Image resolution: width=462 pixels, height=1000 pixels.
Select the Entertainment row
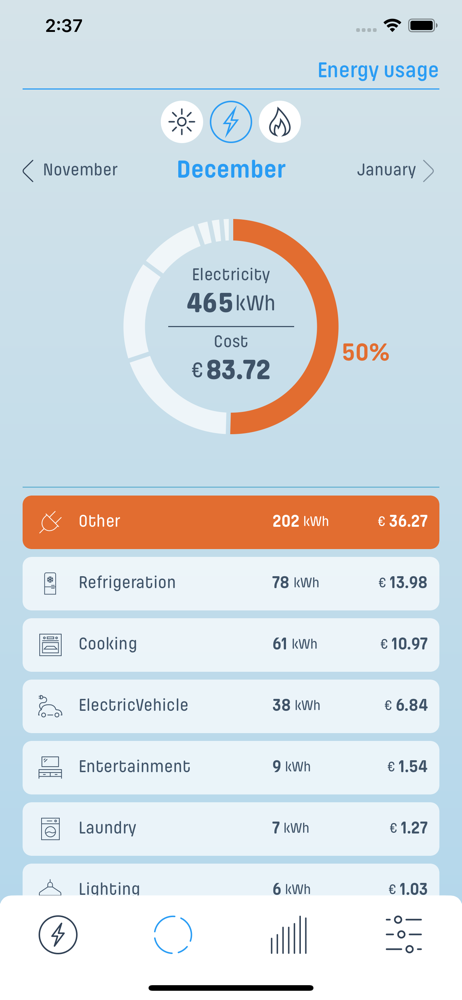coord(231,767)
